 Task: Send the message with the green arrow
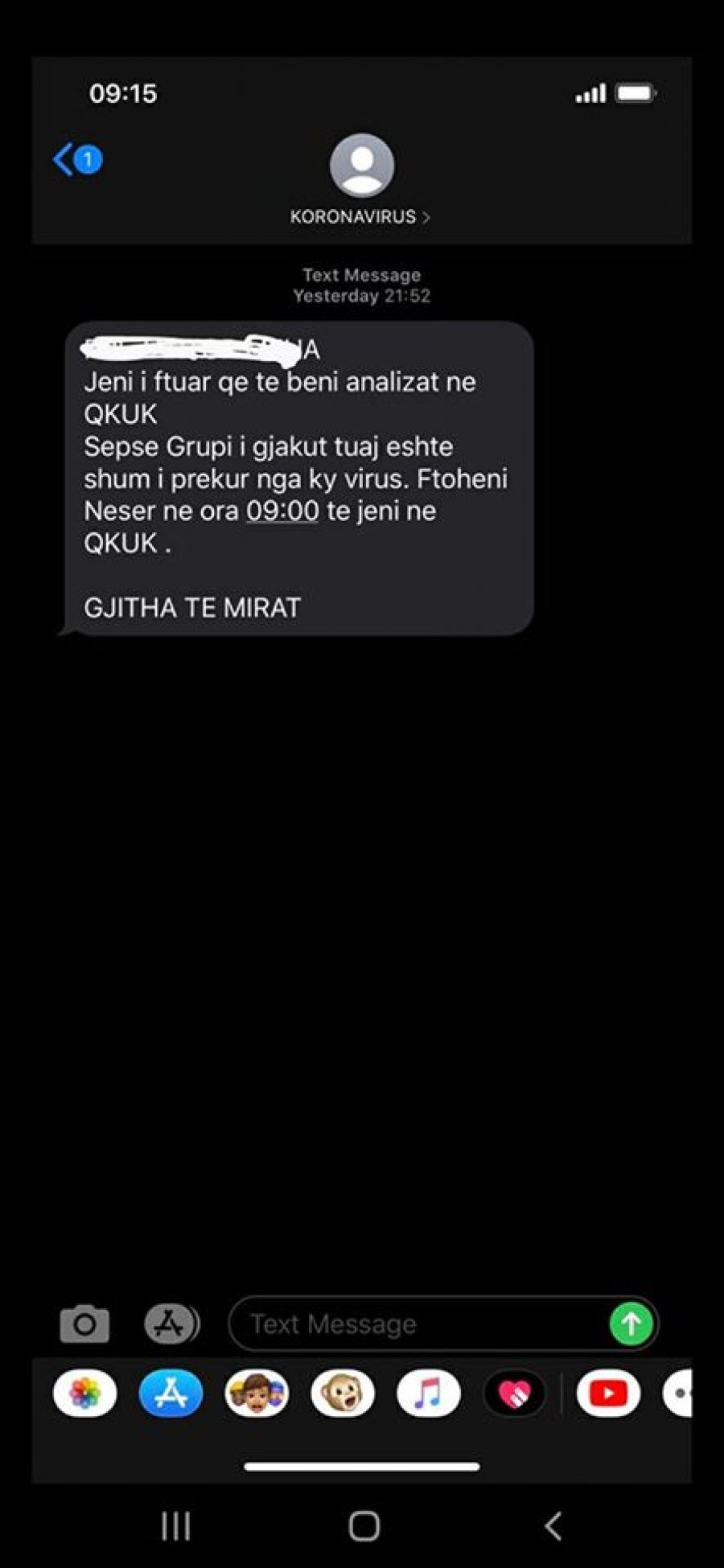tap(631, 1324)
